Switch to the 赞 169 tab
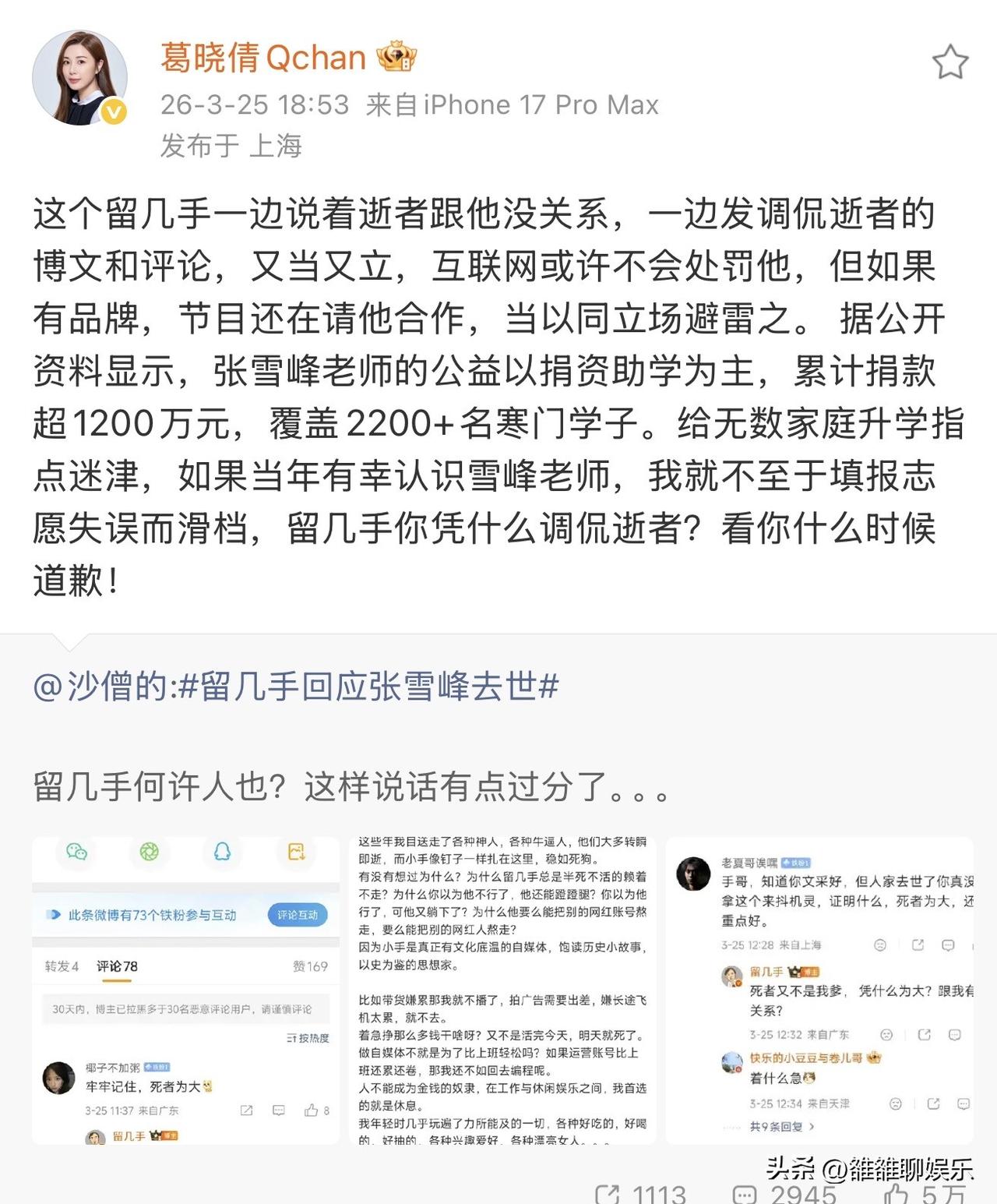Screen dimensions: 997x1204 (x=311, y=964)
